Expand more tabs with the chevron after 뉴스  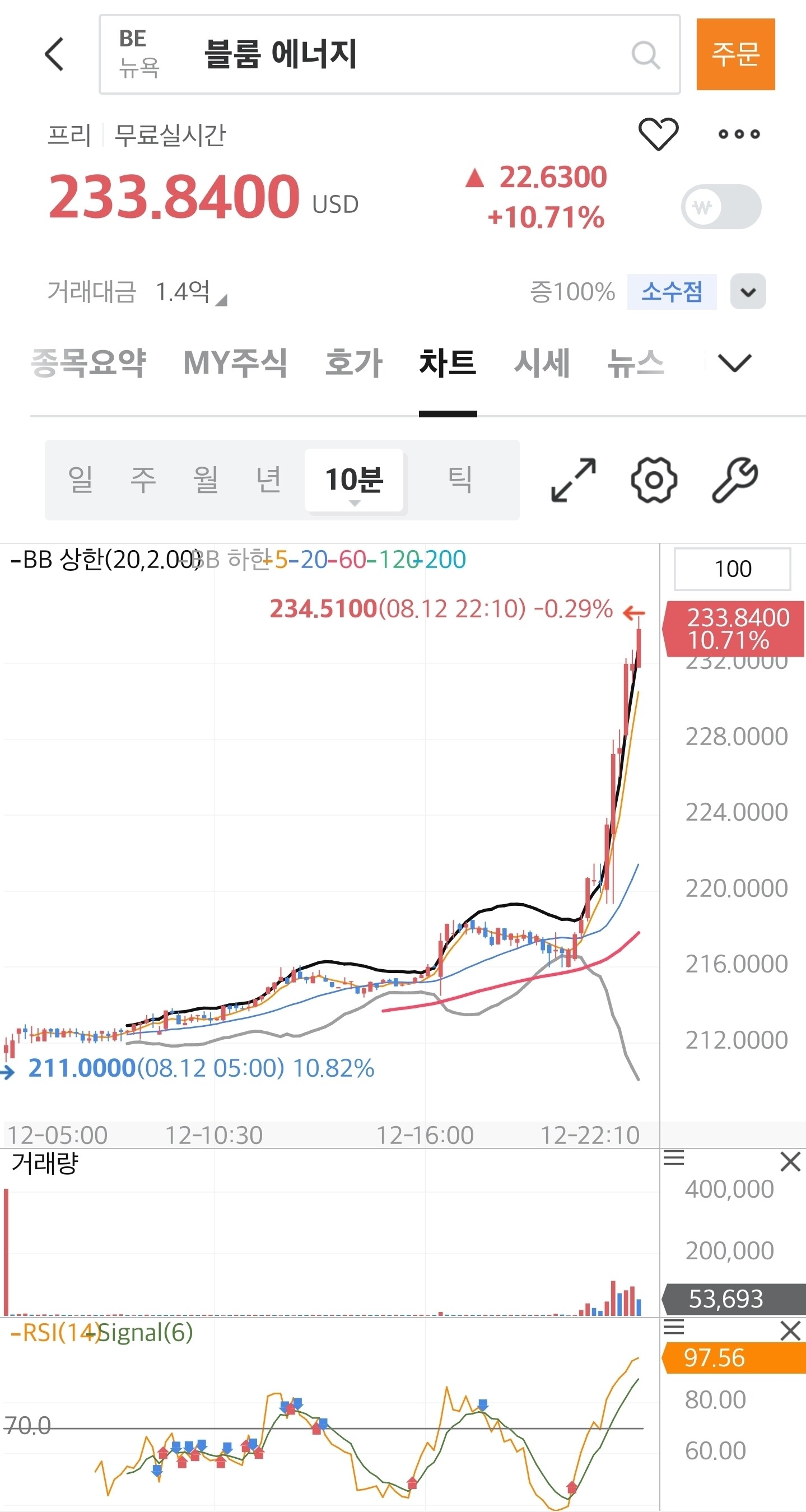pyautogui.click(x=734, y=363)
